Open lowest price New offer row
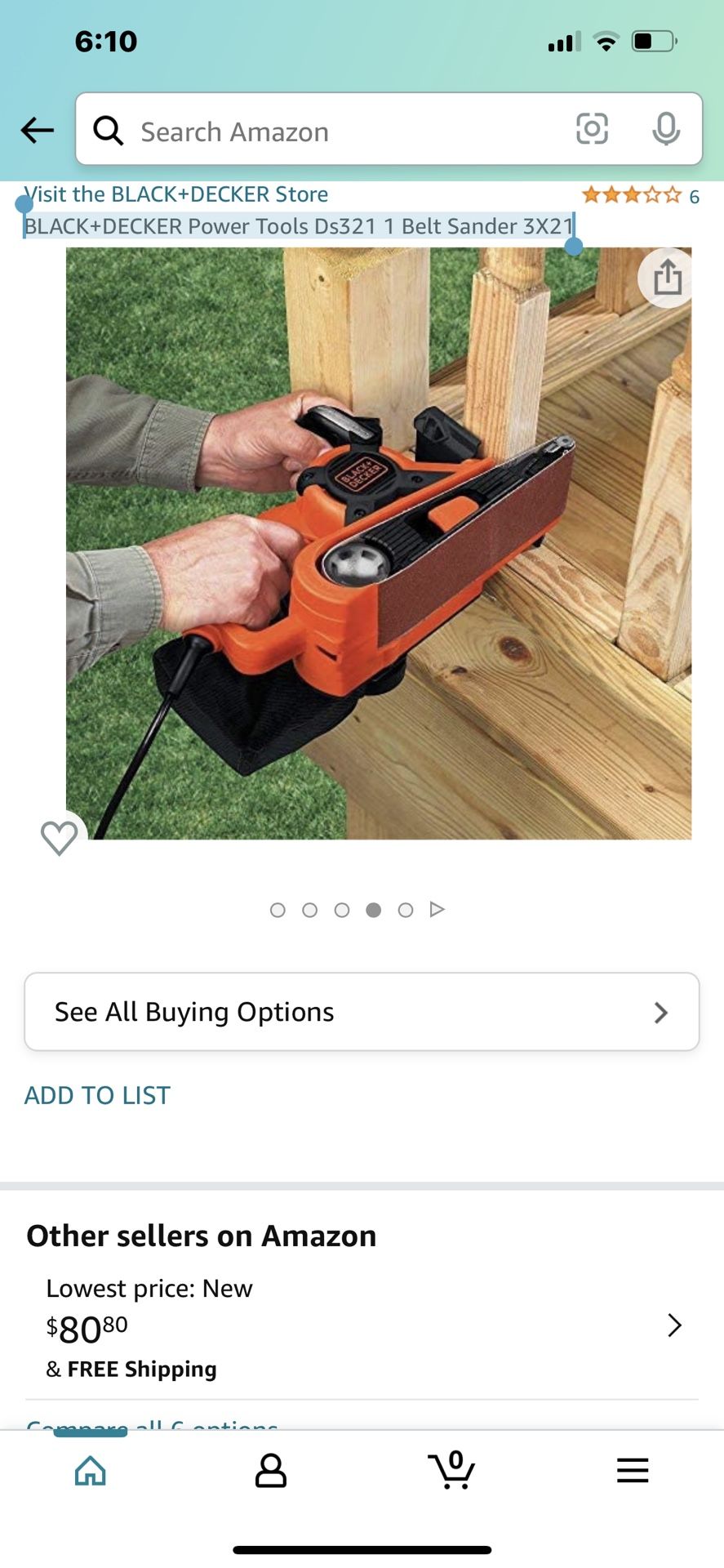This screenshot has width=724, height=1568. click(x=362, y=1327)
